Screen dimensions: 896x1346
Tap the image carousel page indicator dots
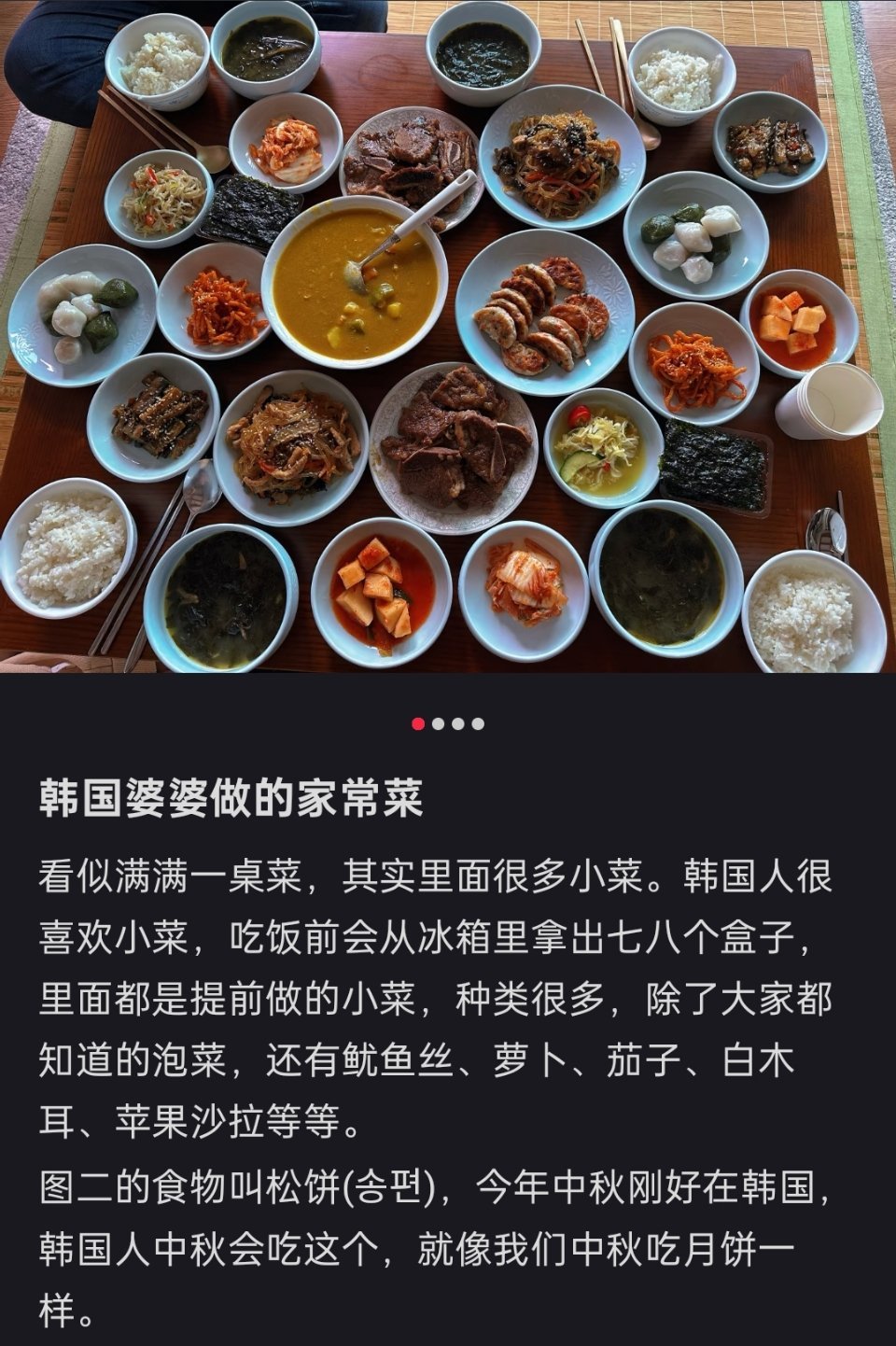click(448, 723)
